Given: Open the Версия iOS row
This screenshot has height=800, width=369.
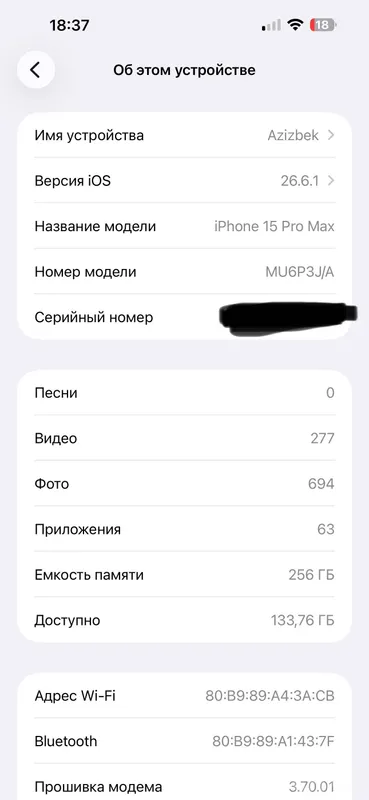Looking at the screenshot, I should 184,181.
